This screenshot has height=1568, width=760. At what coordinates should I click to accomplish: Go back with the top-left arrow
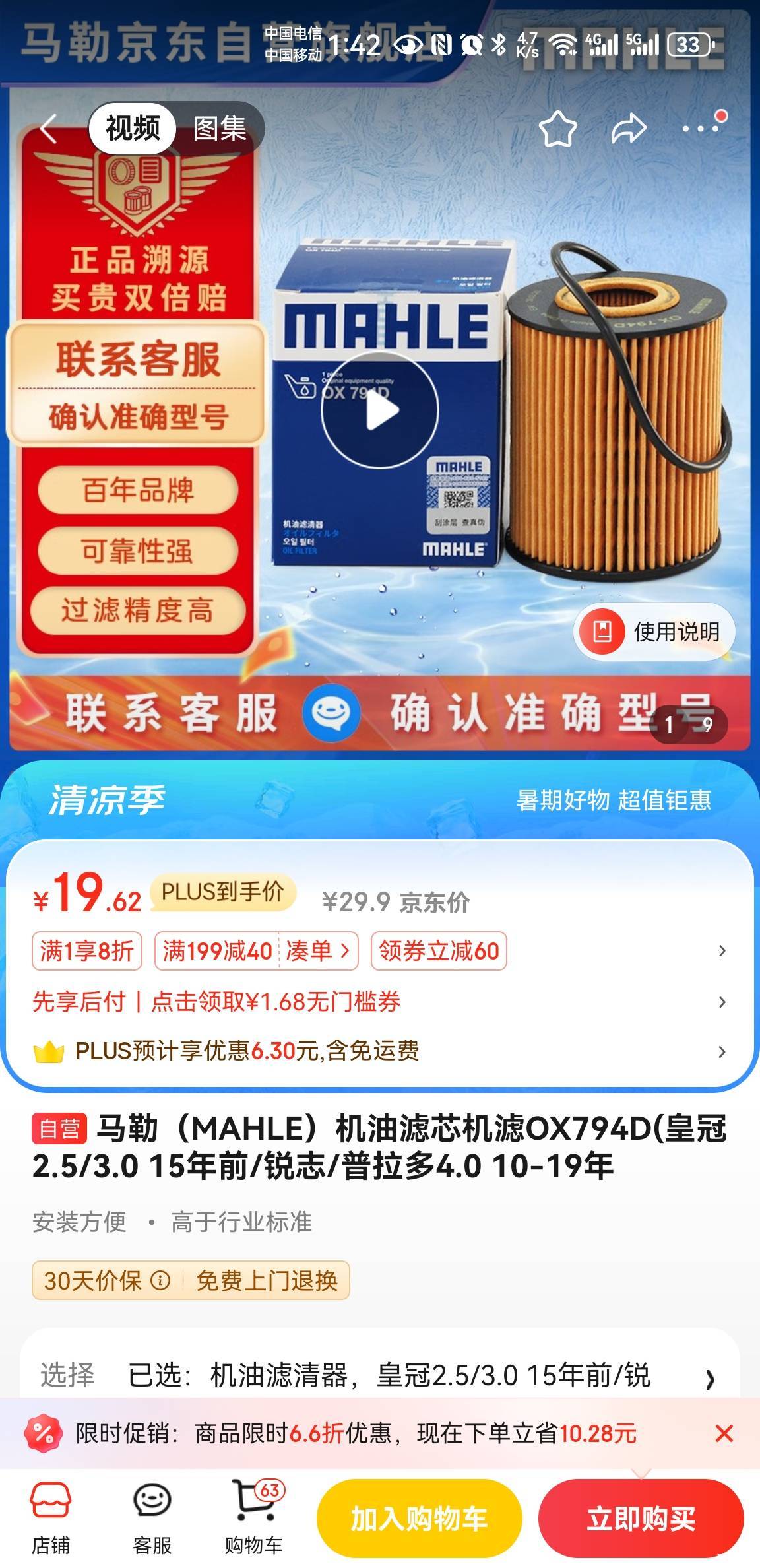pyautogui.click(x=49, y=128)
